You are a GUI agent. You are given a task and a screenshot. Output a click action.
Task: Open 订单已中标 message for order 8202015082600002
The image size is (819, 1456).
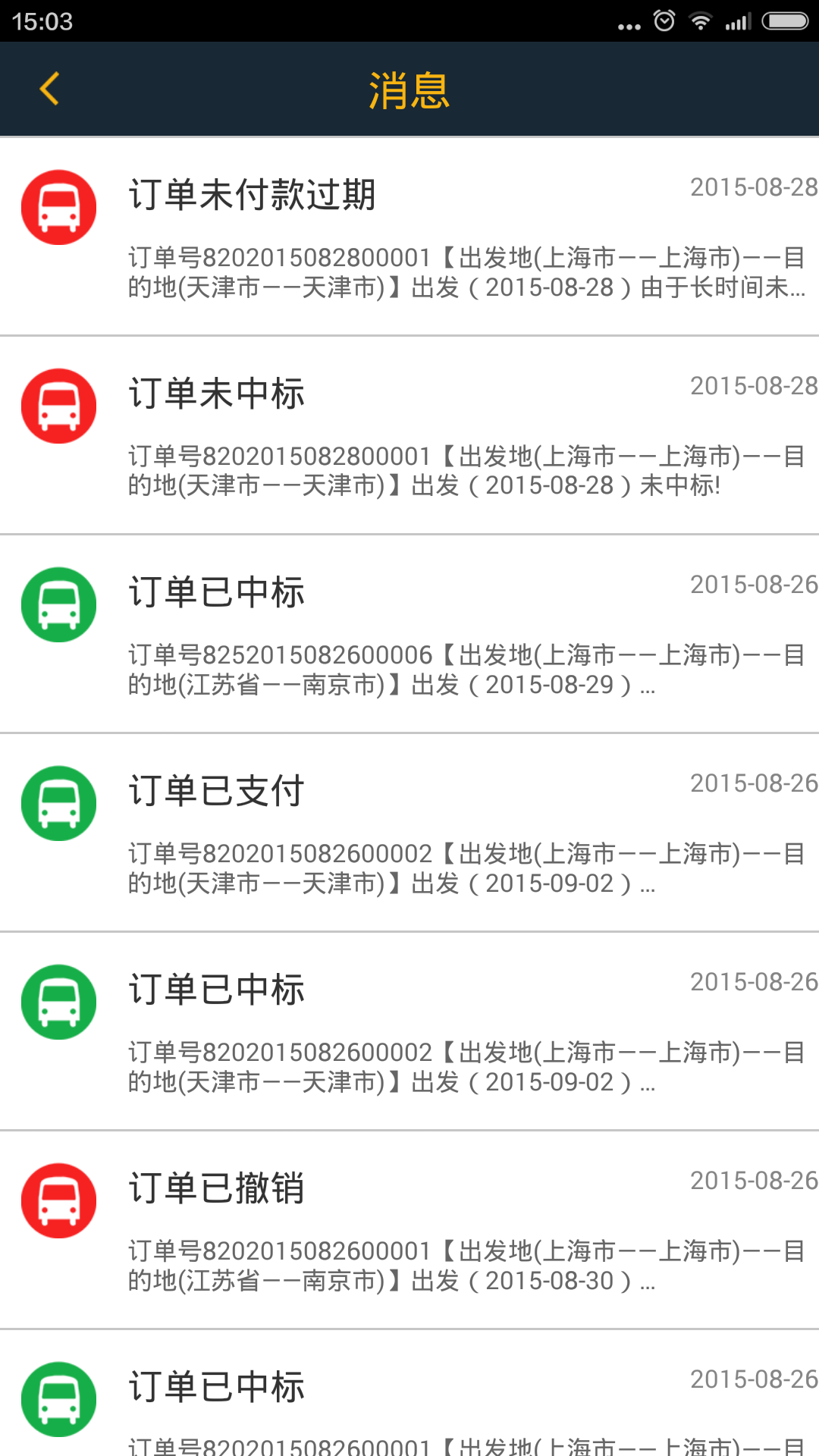(x=409, y=1031)
